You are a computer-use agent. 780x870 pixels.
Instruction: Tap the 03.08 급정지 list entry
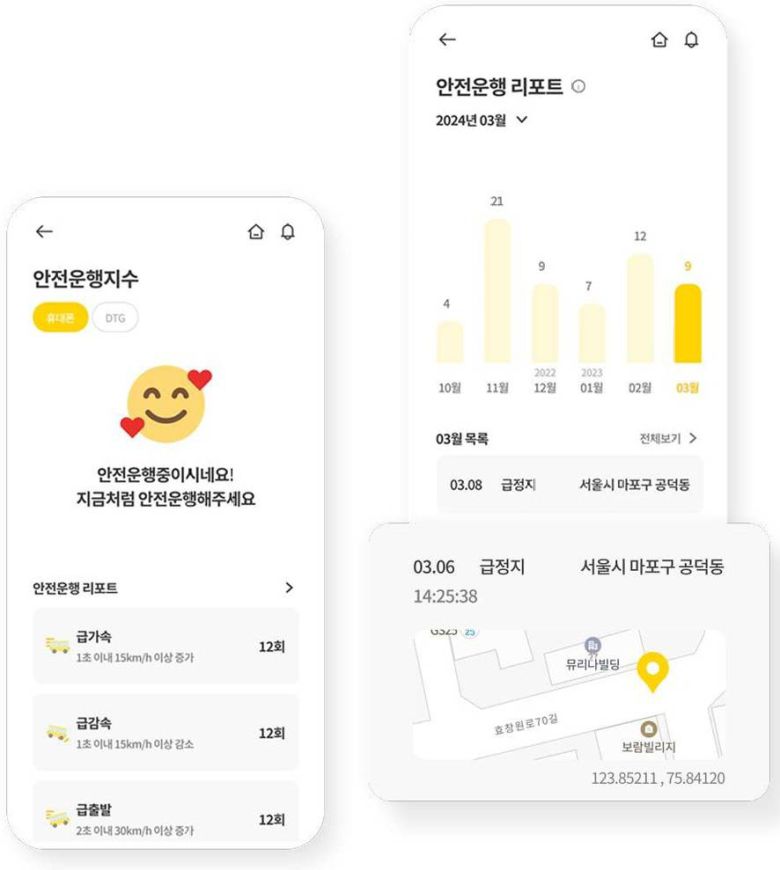coord(569,484)
